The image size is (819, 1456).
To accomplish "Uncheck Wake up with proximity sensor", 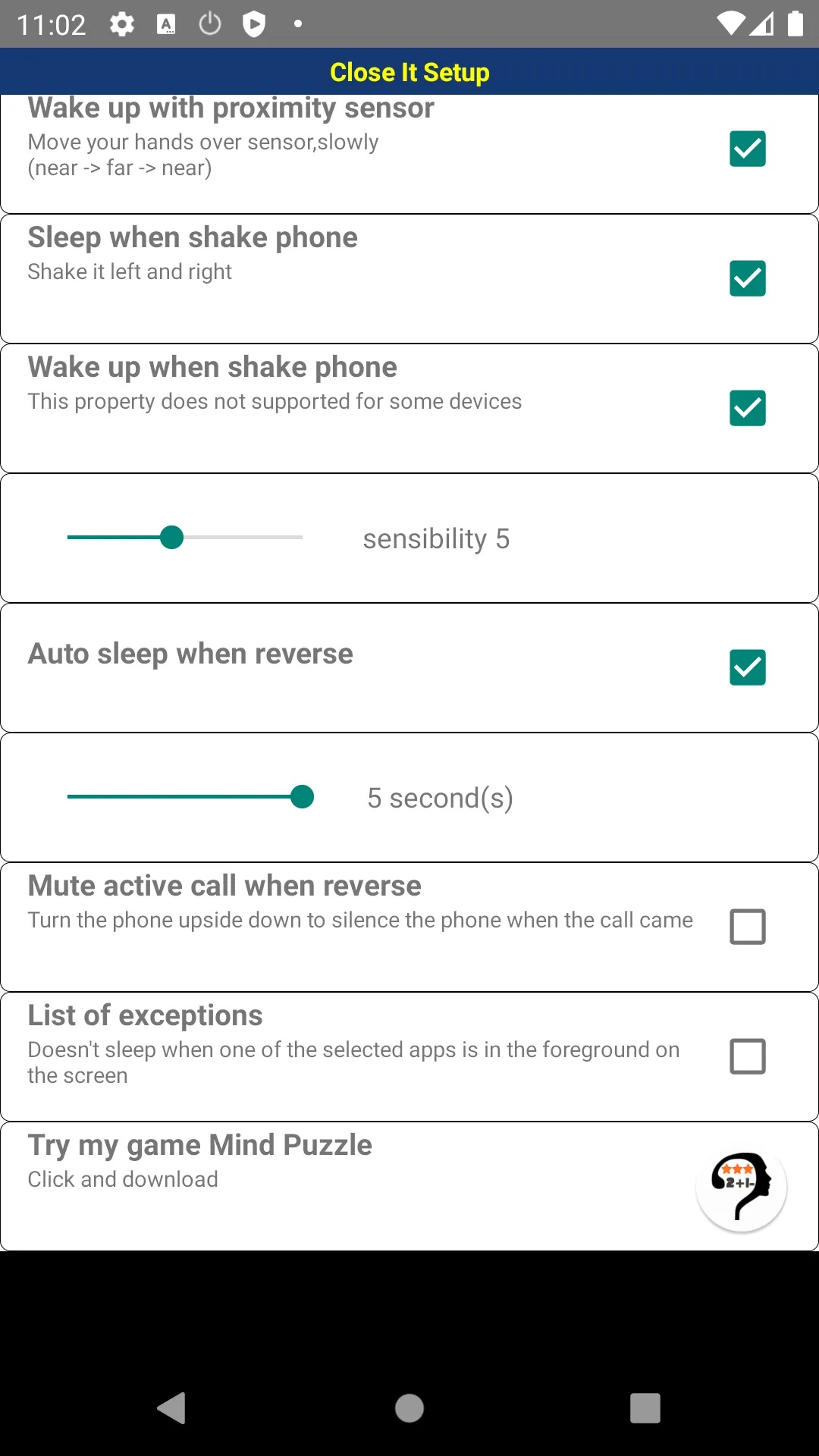I will coord(747,149).
